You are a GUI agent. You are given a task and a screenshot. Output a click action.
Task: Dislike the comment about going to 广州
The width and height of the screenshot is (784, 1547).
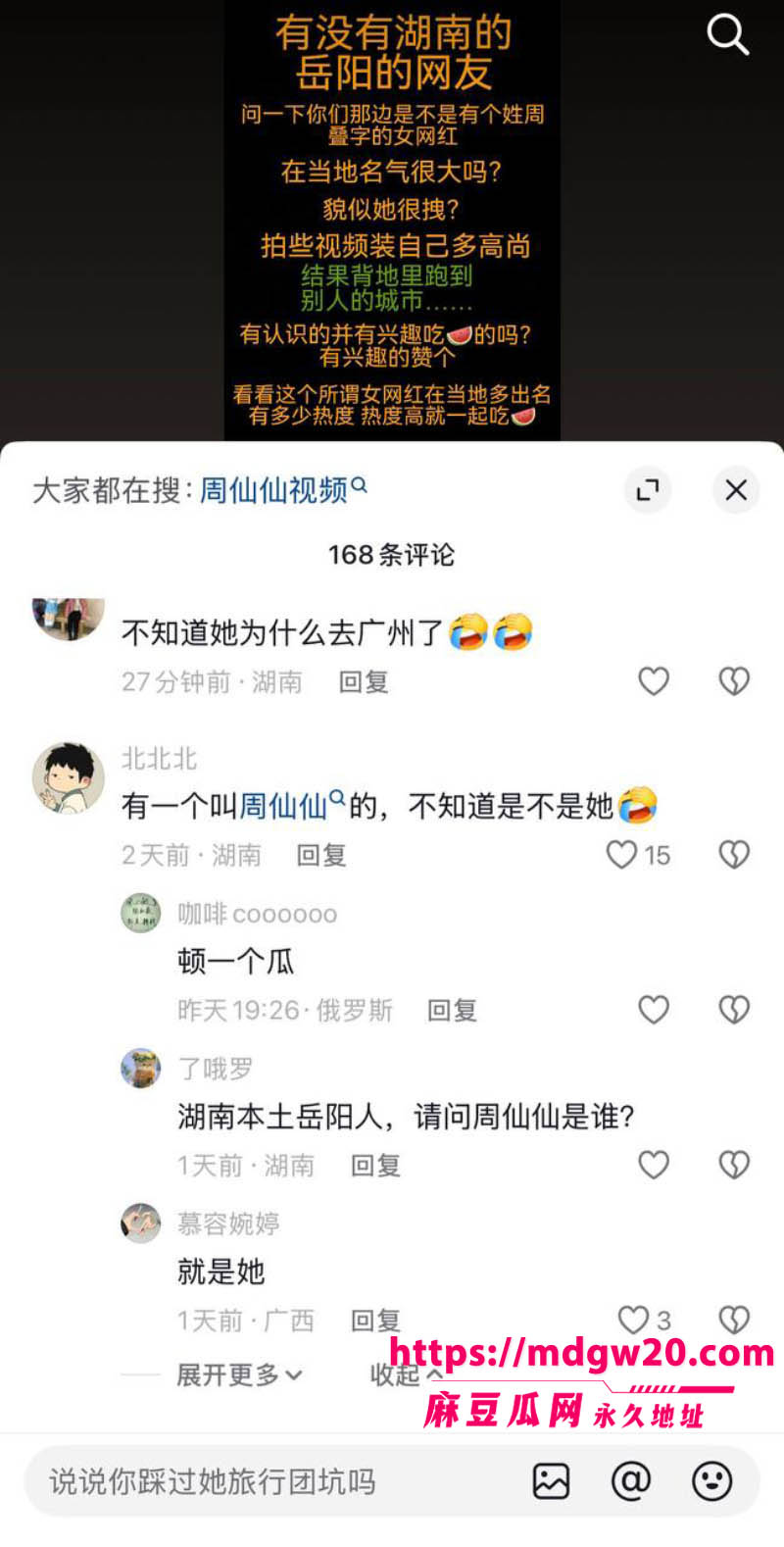(x=734, y=681)
